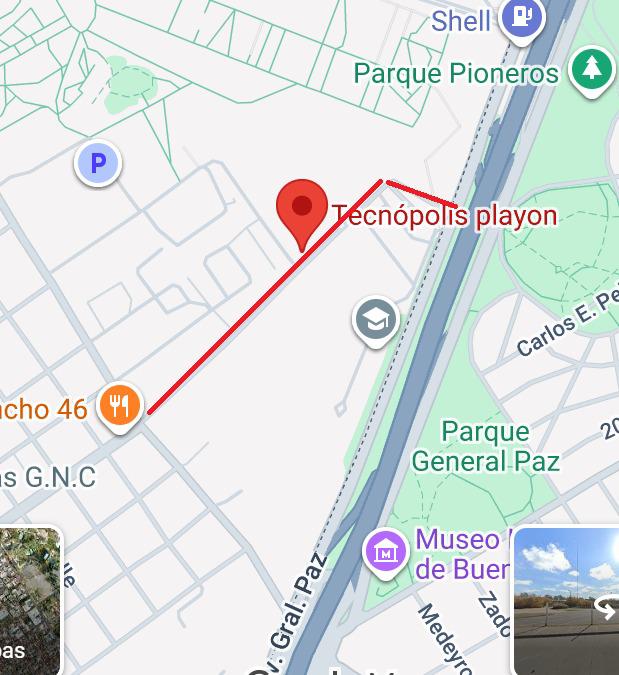
Task: Tap the Shell gas station marker
Action: 521,18
